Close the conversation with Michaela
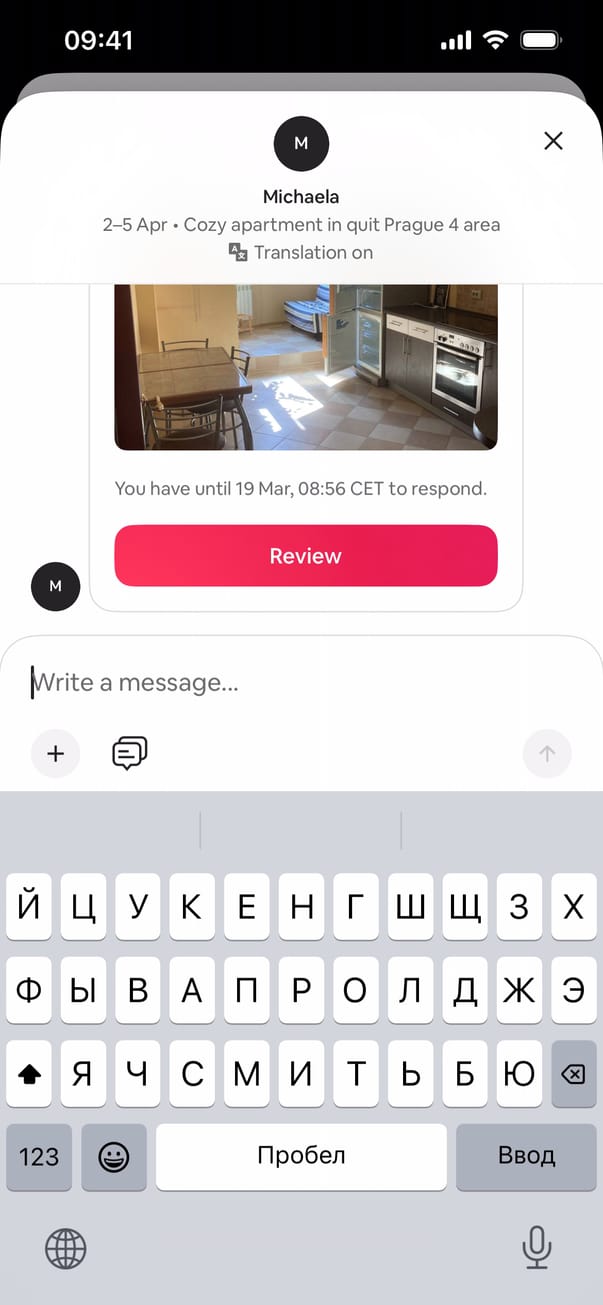Screen dimensions: 603x1305 tap(553, 141)
